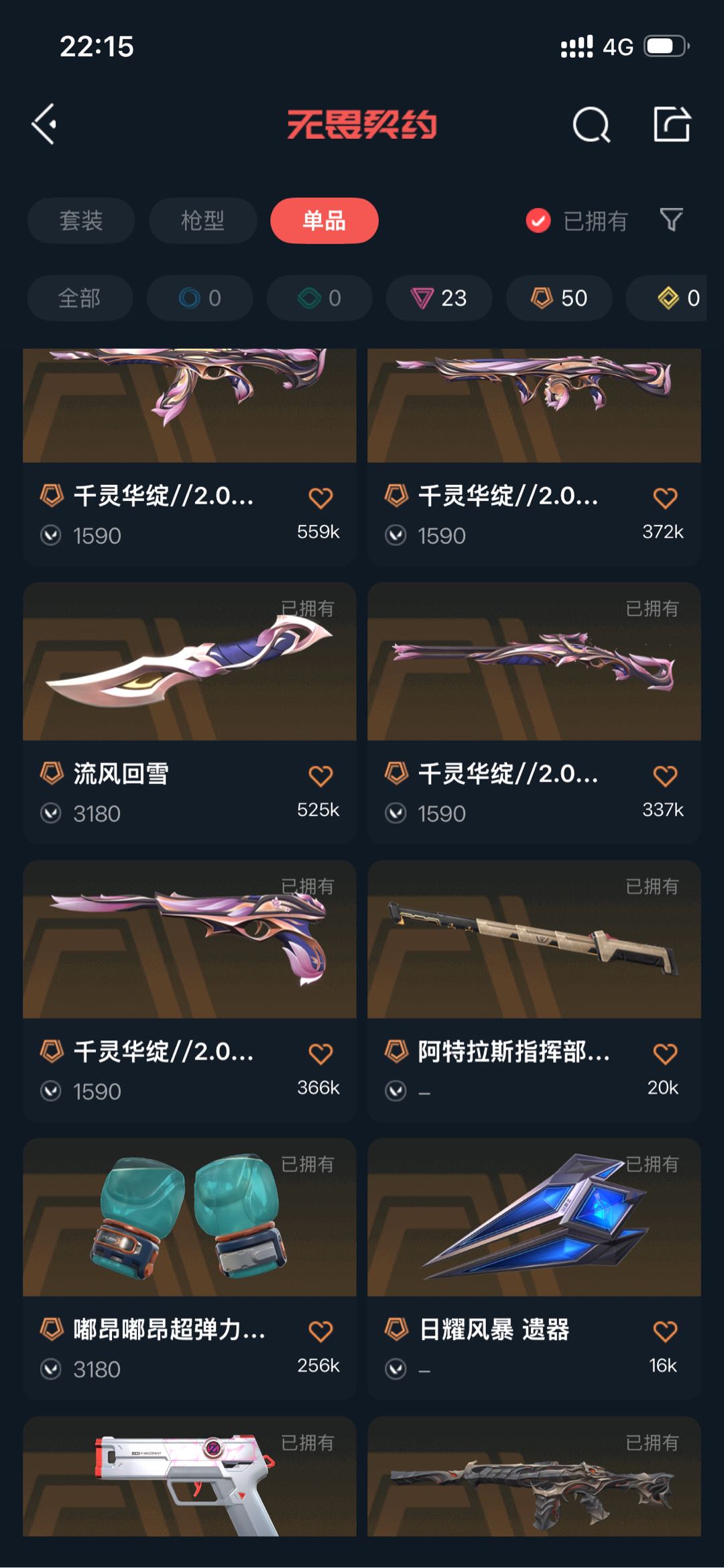Open the 日耀风暴 遗器 skin card

click(x=534, y=1269)
